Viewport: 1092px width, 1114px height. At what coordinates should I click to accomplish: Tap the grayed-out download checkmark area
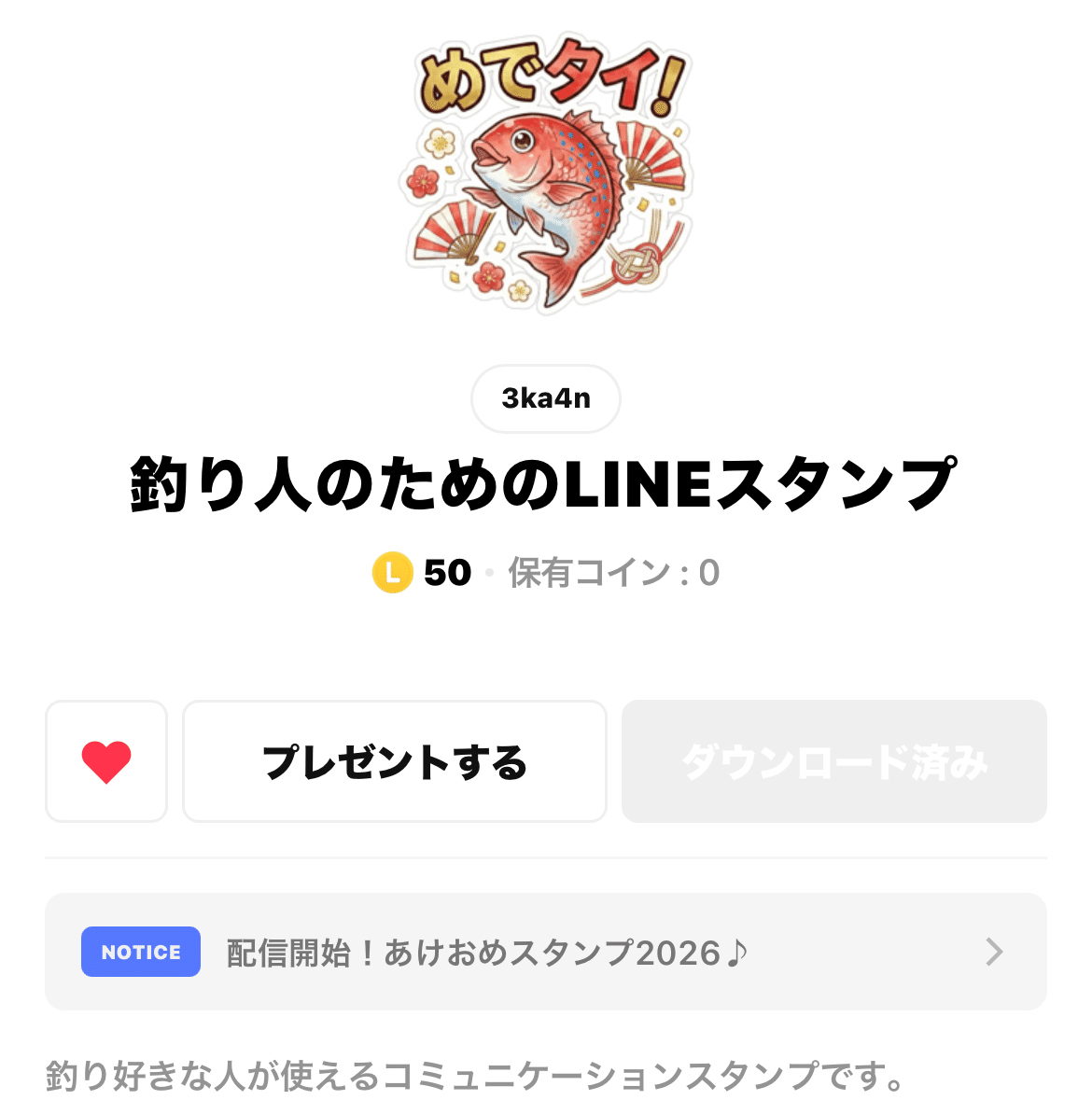(x=833, y=760)
